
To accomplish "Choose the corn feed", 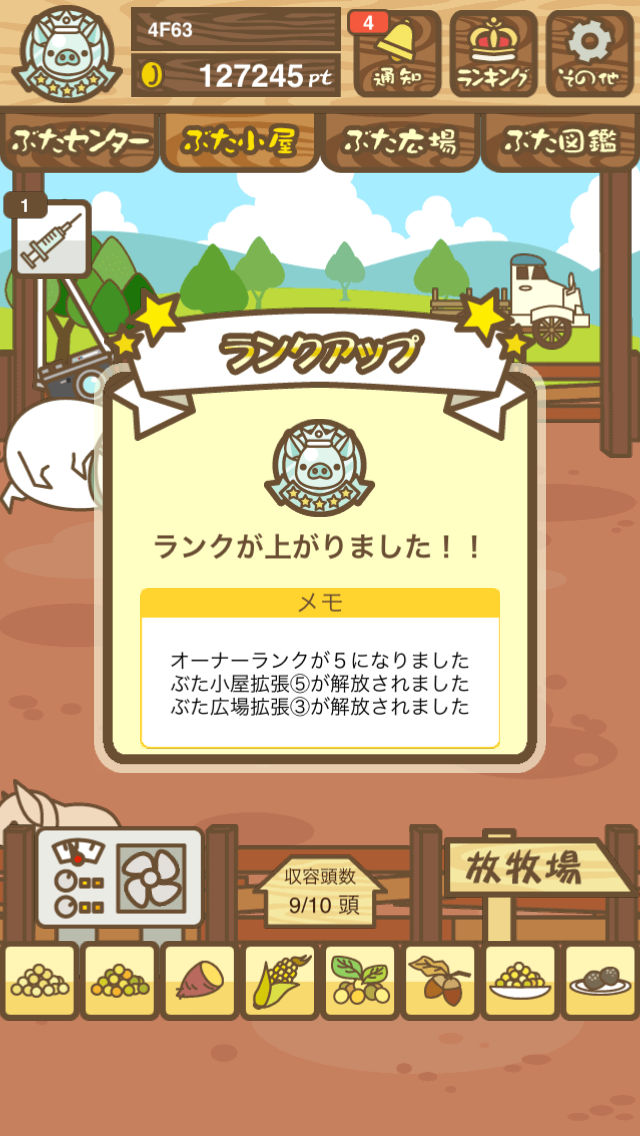I will pyautogui.click(x=280, y=981).
